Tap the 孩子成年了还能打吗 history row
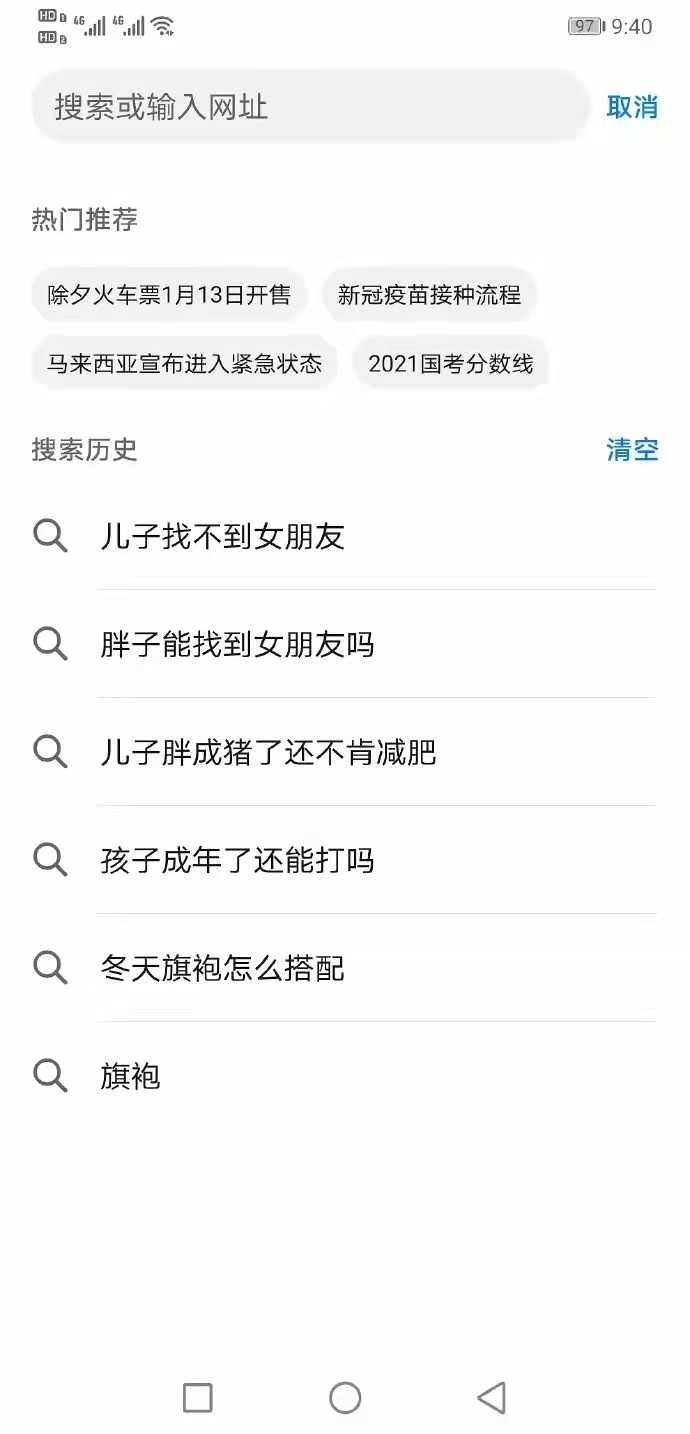Screen dimensions: 690x1434 coord(345,860)
